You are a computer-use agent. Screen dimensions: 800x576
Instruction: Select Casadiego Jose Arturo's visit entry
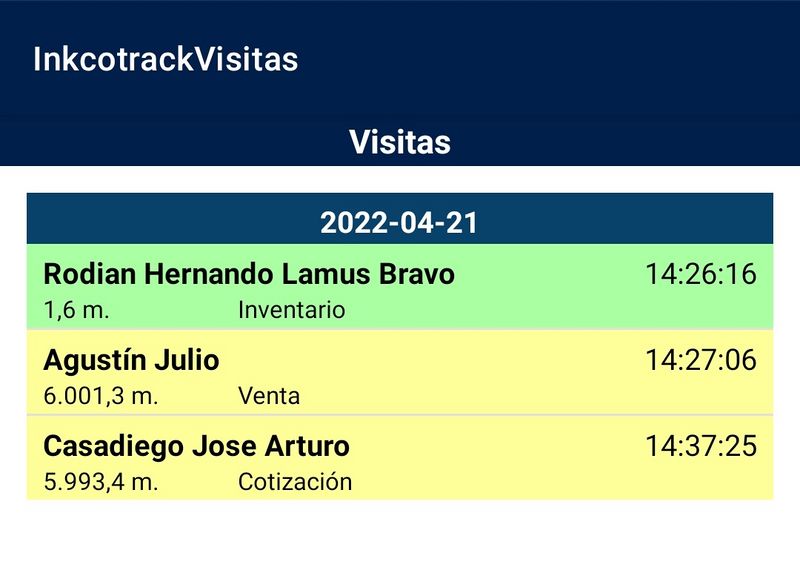[399, 459]
